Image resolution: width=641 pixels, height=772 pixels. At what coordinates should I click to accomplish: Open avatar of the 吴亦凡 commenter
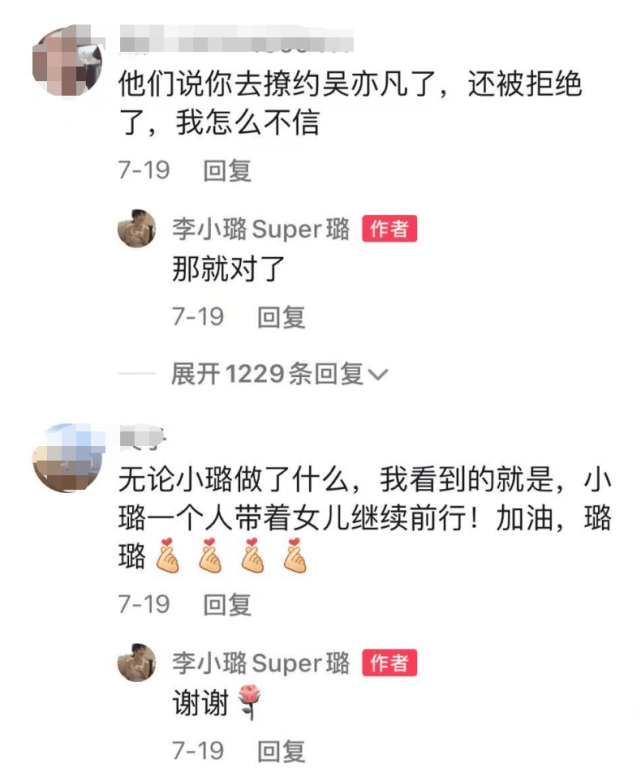point(67,62)
